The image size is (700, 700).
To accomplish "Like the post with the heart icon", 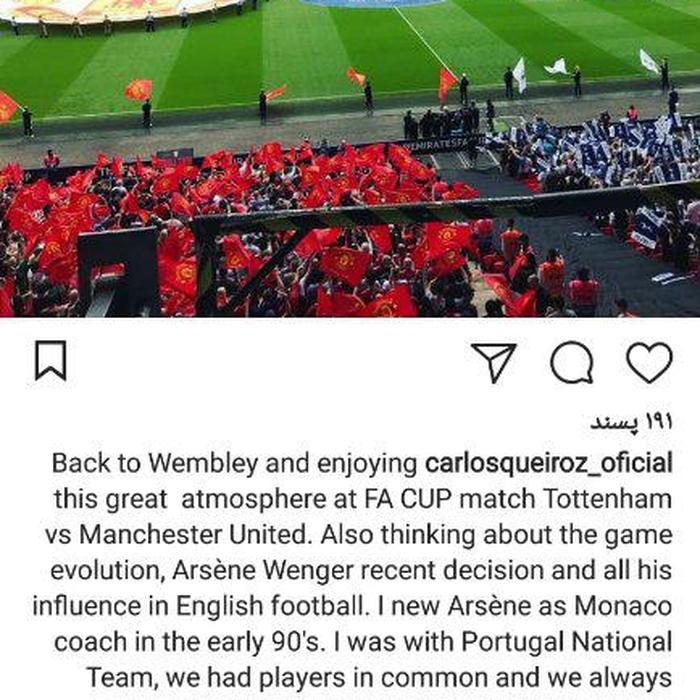I will click(x=649, y=362).
